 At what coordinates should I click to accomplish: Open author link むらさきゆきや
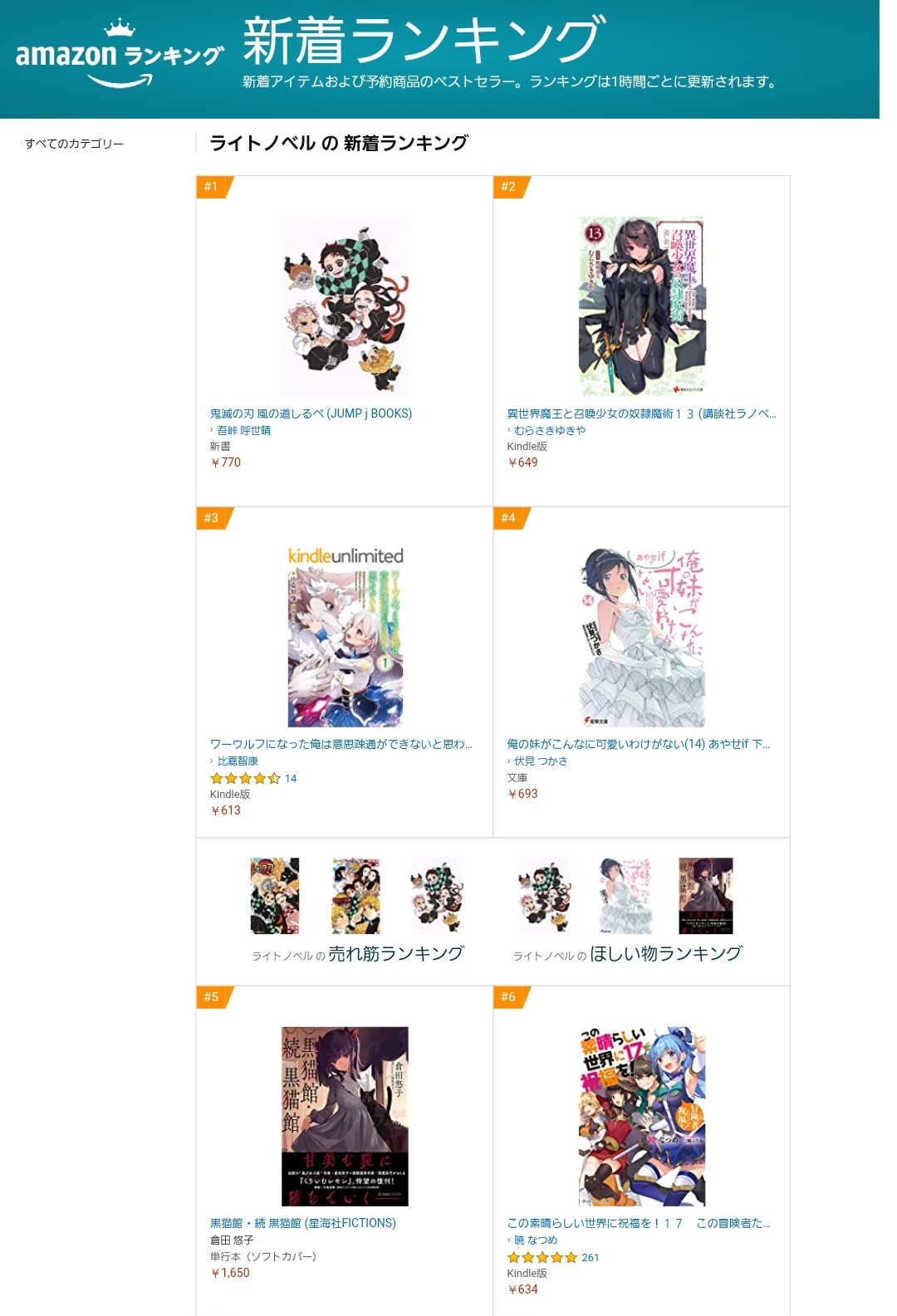point(549,430)
